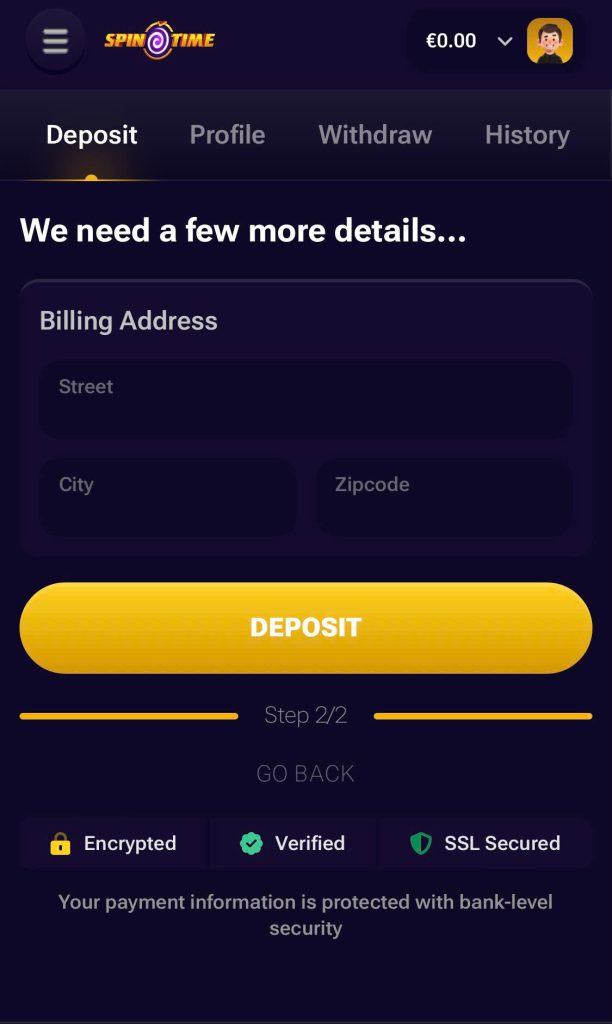Focus the City input field
612x1024 pixels.
[167, 496]
